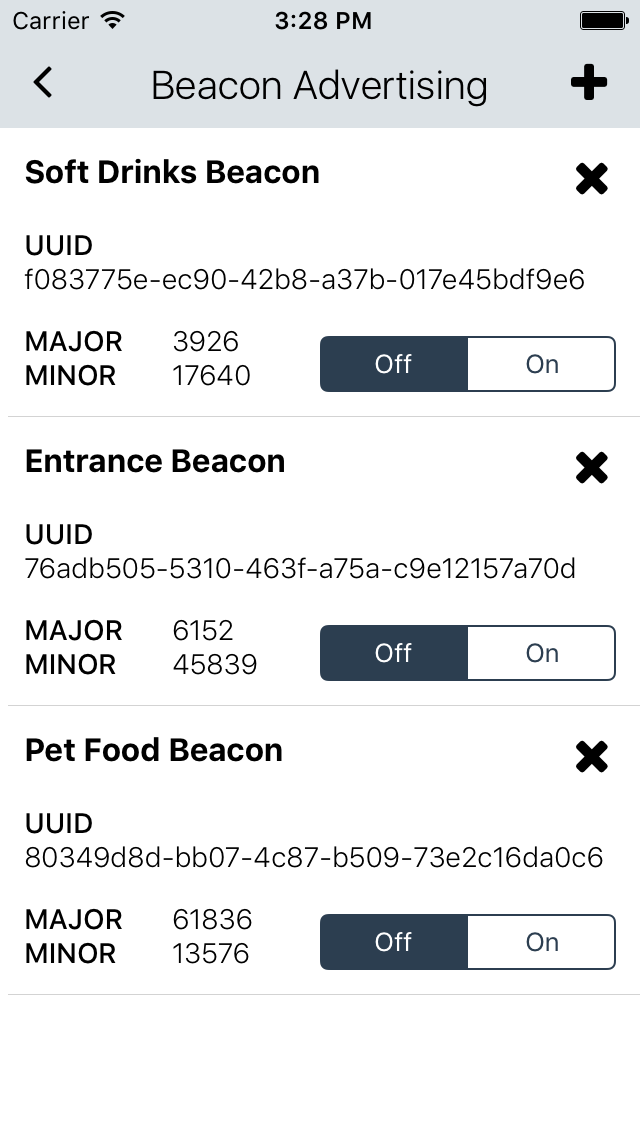The width and height of the screenshot is (640, 1136).
Task: Remove the Entrance Beacon
Action: pos(592,468)
